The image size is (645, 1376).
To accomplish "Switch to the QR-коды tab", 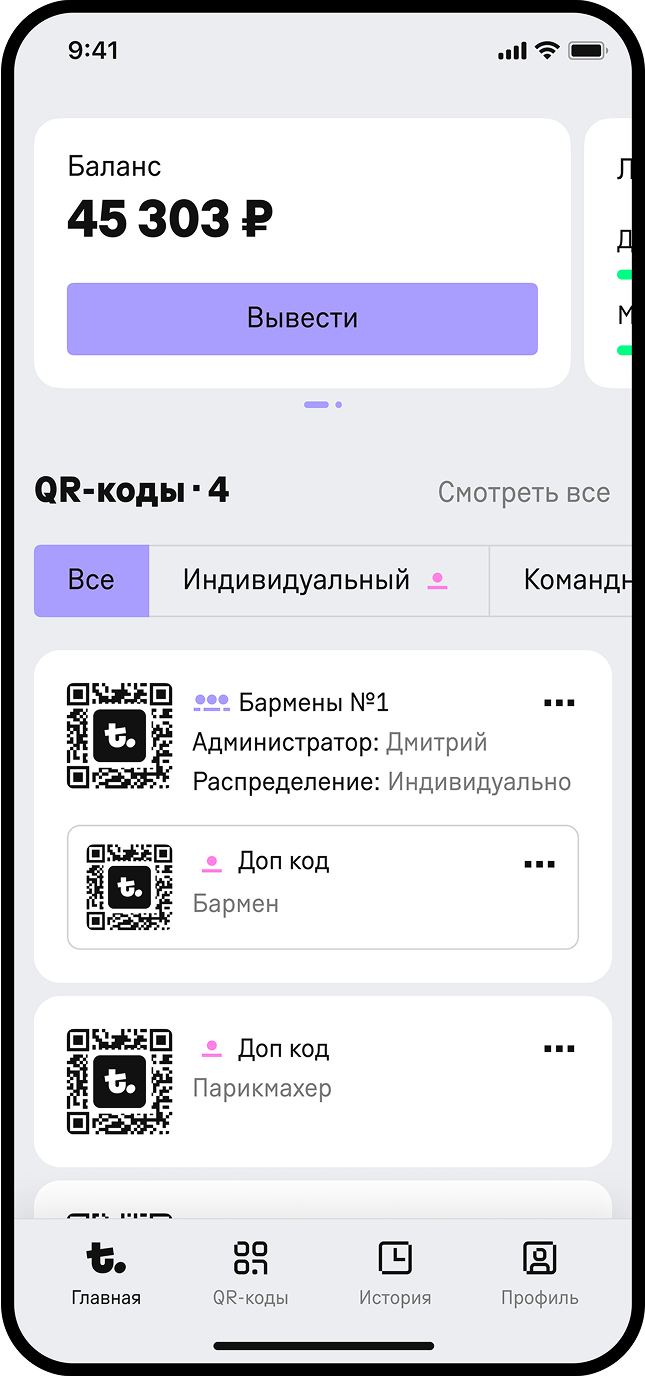I will [250, 1272].
